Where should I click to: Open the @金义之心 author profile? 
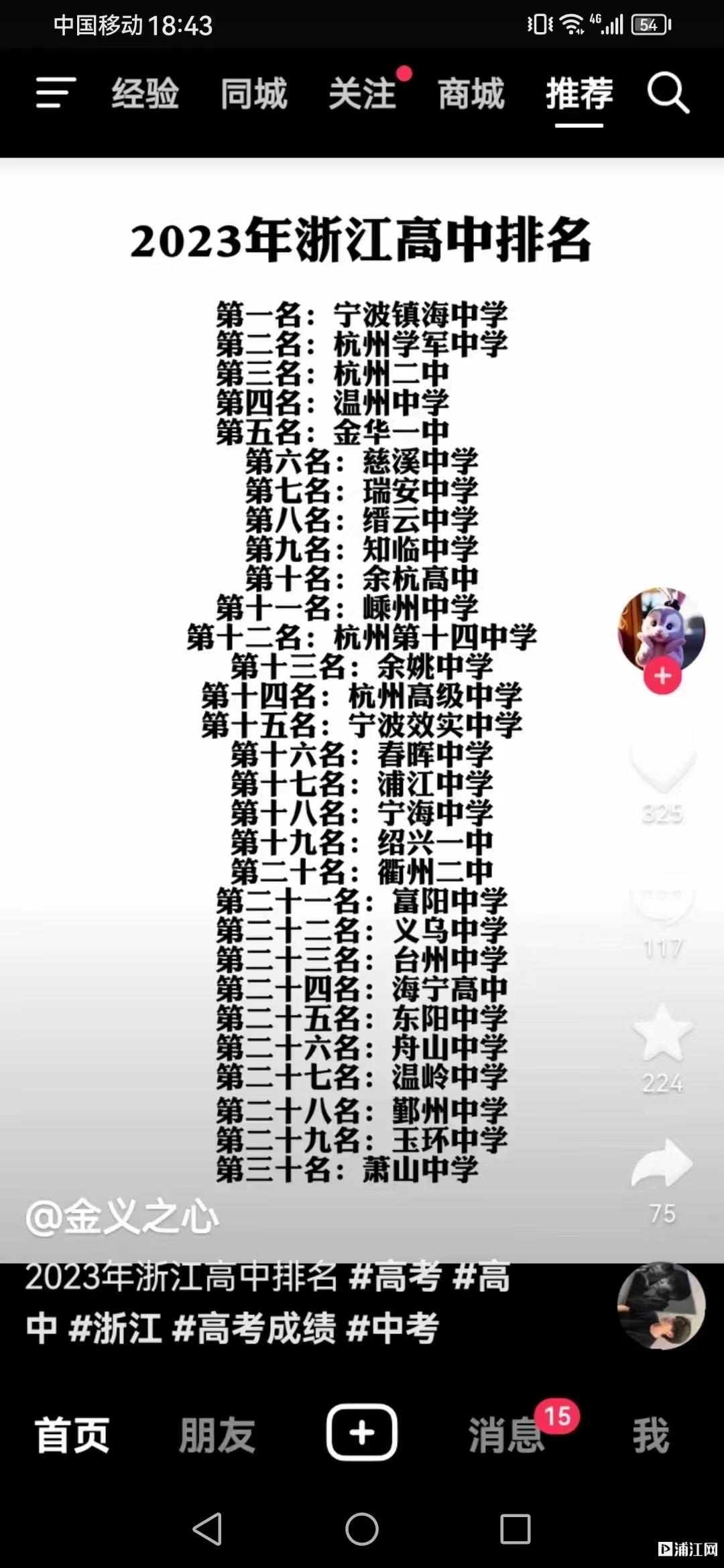click(122, 1216)
